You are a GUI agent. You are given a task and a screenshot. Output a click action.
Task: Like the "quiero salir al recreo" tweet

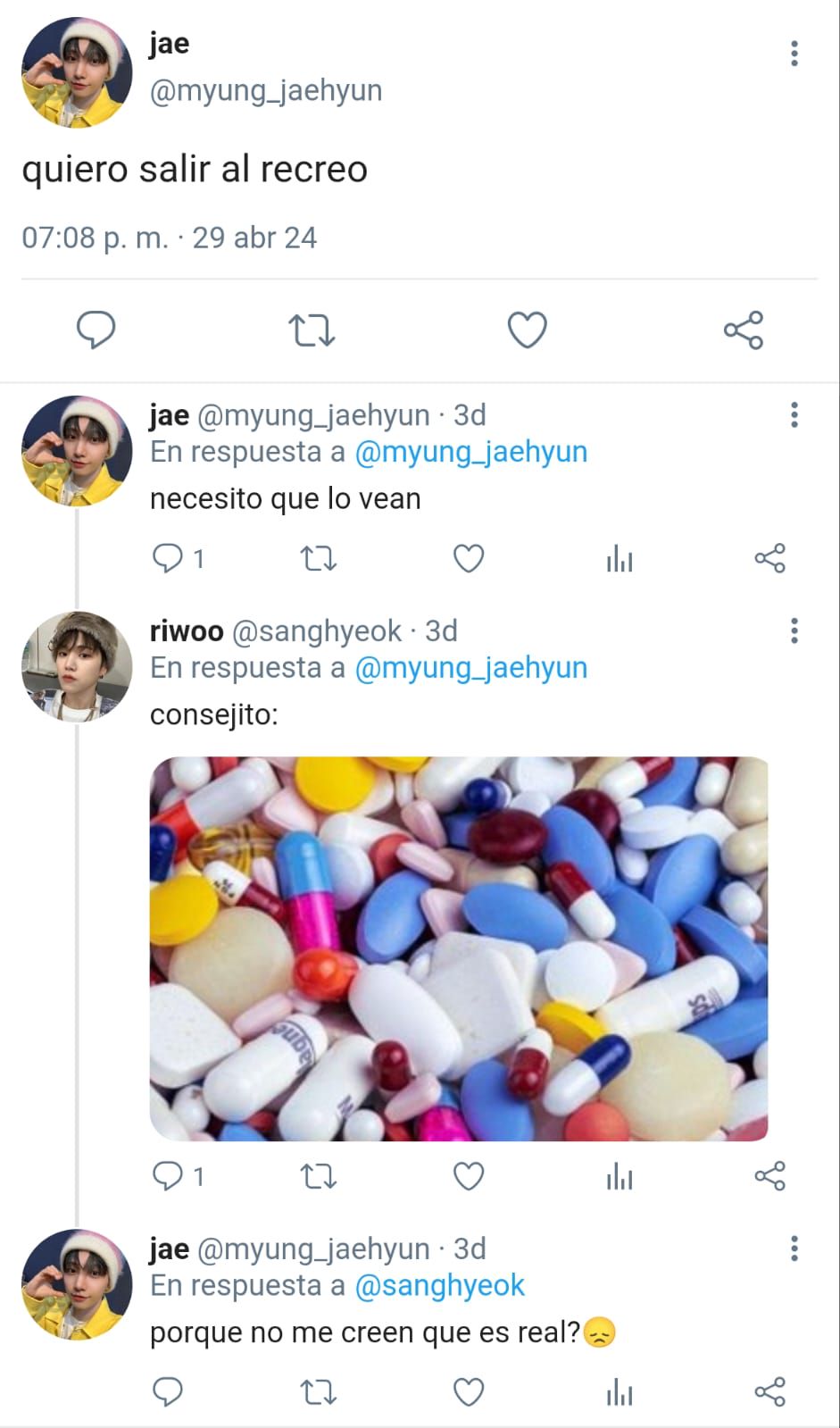528,330
